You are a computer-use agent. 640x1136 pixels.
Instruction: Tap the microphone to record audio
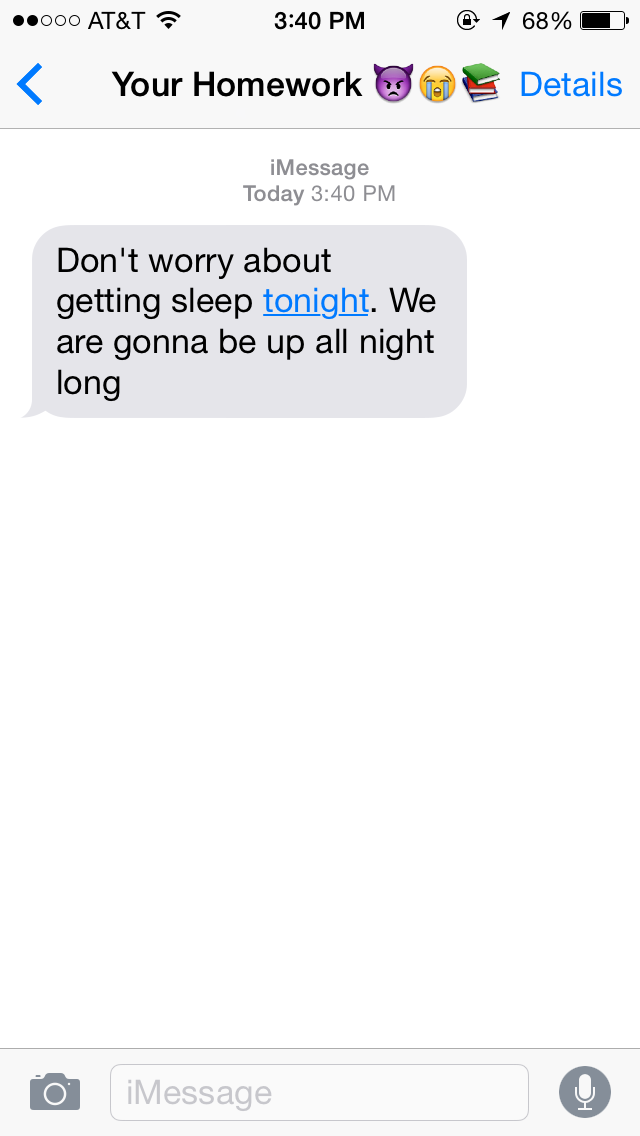click(x=585, y=1092)
